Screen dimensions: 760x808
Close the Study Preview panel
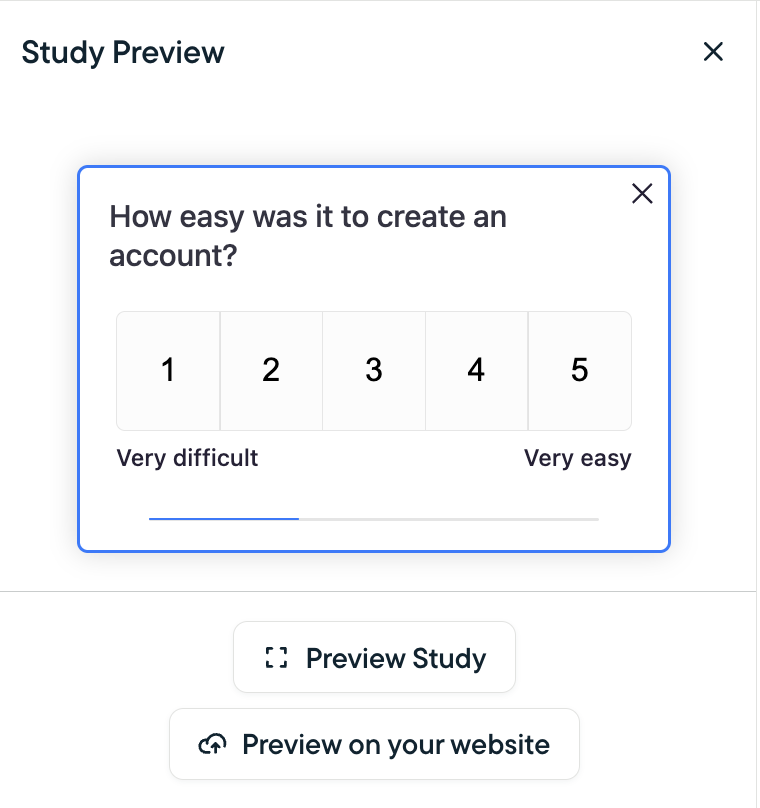[x=713, y=52]
